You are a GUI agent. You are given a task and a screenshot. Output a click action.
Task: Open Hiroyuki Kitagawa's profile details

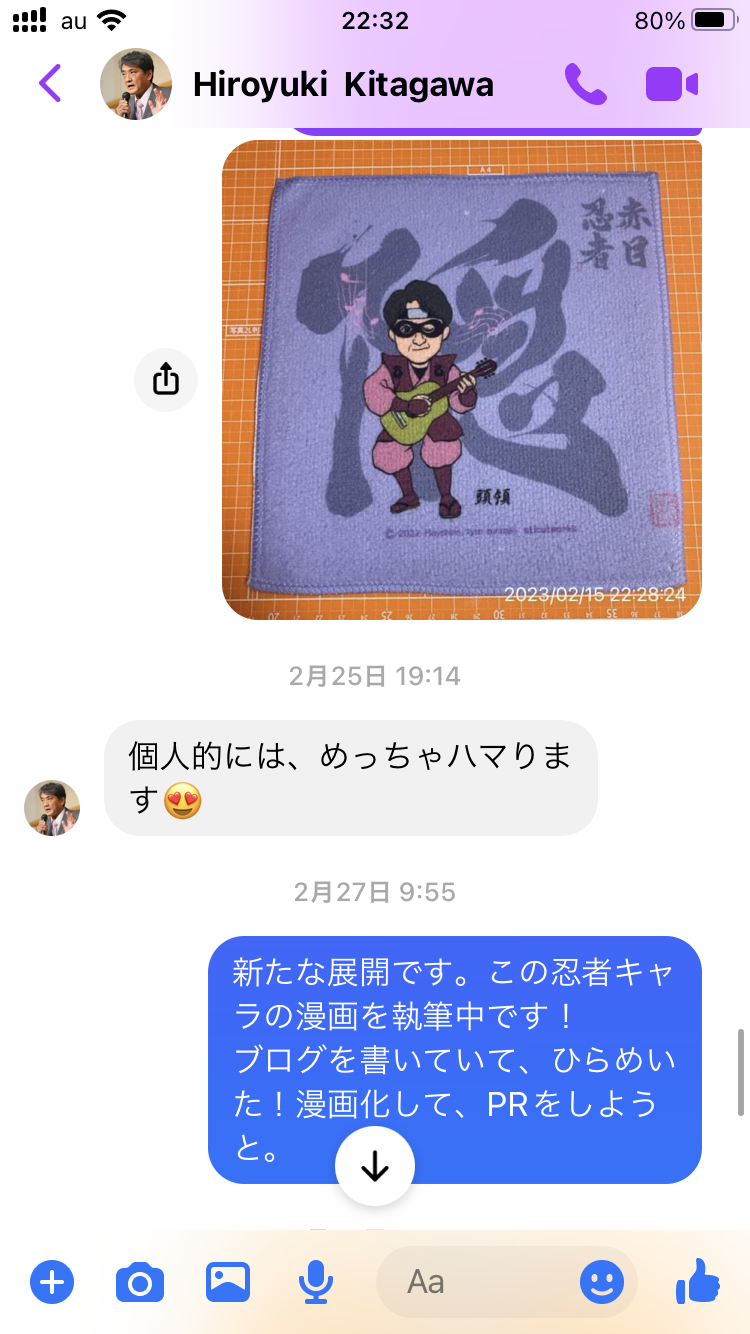point(342,85)
